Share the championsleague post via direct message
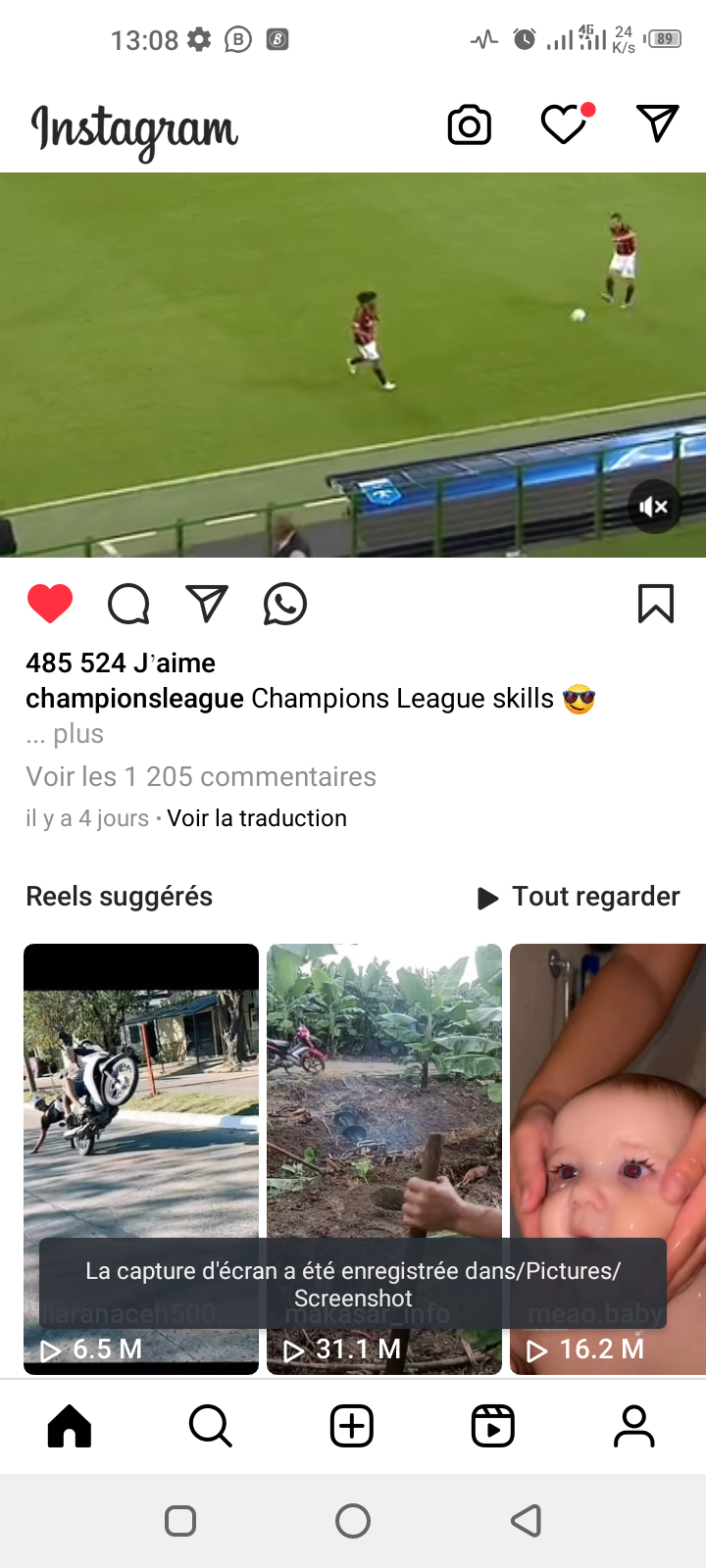This screenshot has width=706, height=1568. [207, 604]
